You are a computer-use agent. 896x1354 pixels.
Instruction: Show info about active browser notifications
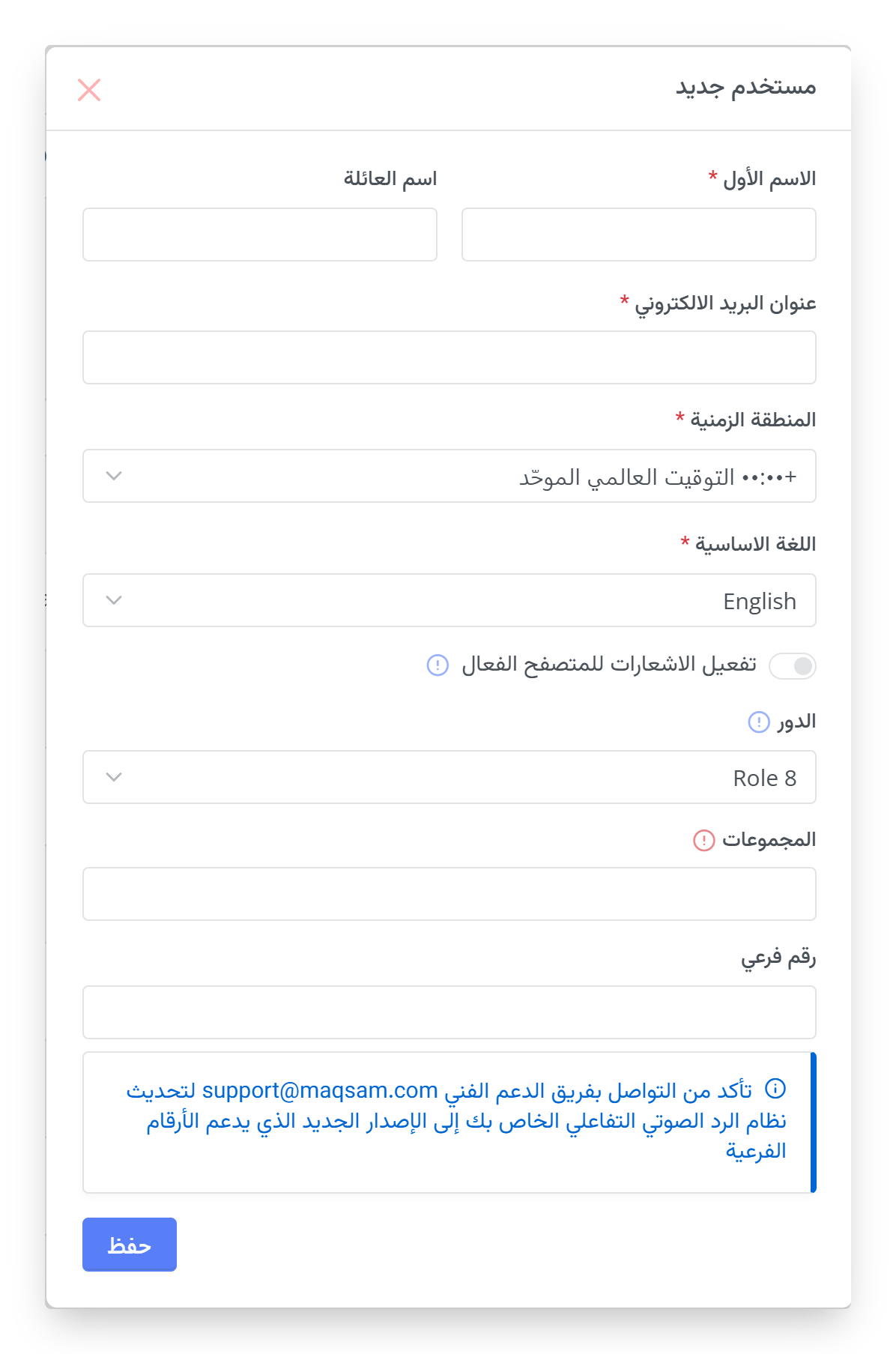(438, 665)
